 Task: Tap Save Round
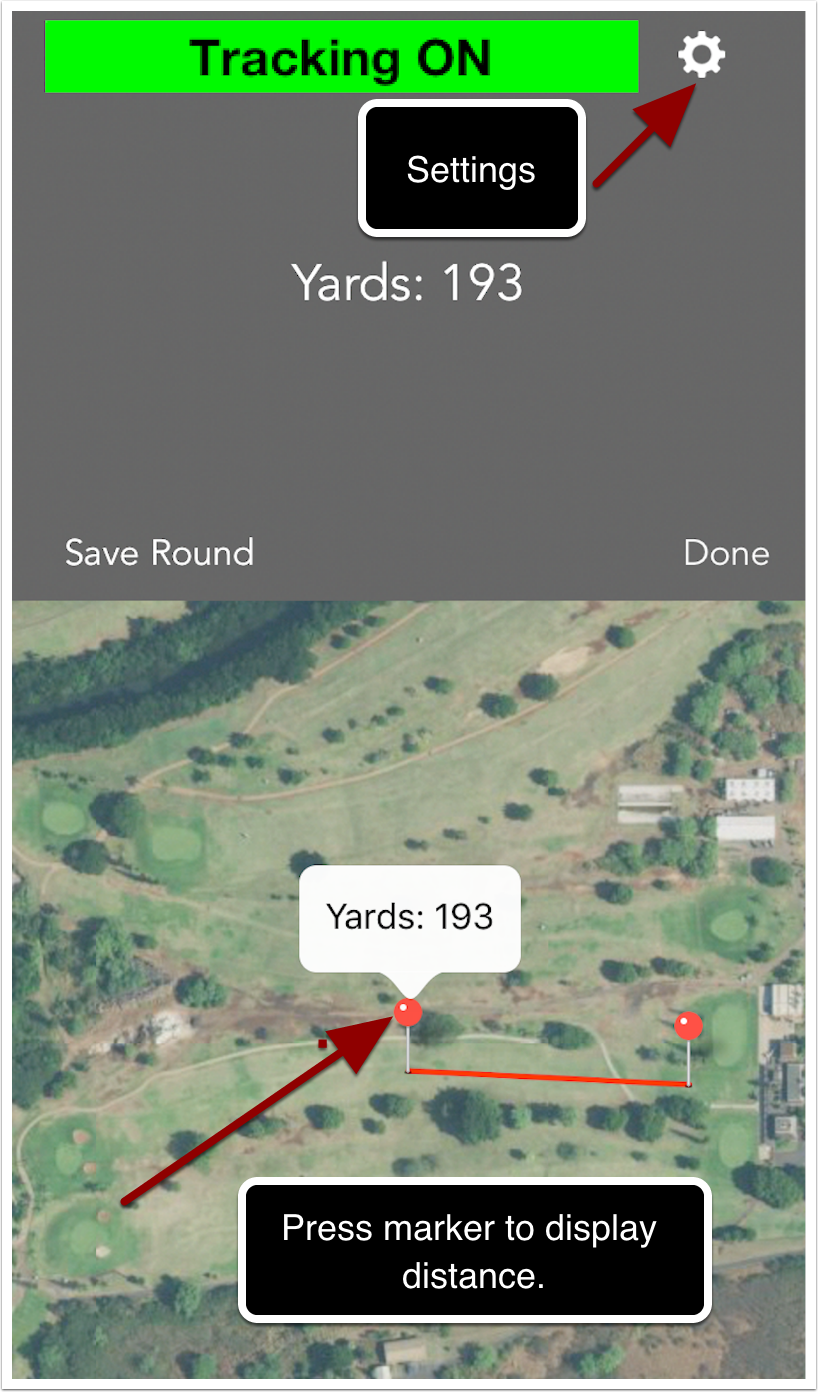(159, 552)
